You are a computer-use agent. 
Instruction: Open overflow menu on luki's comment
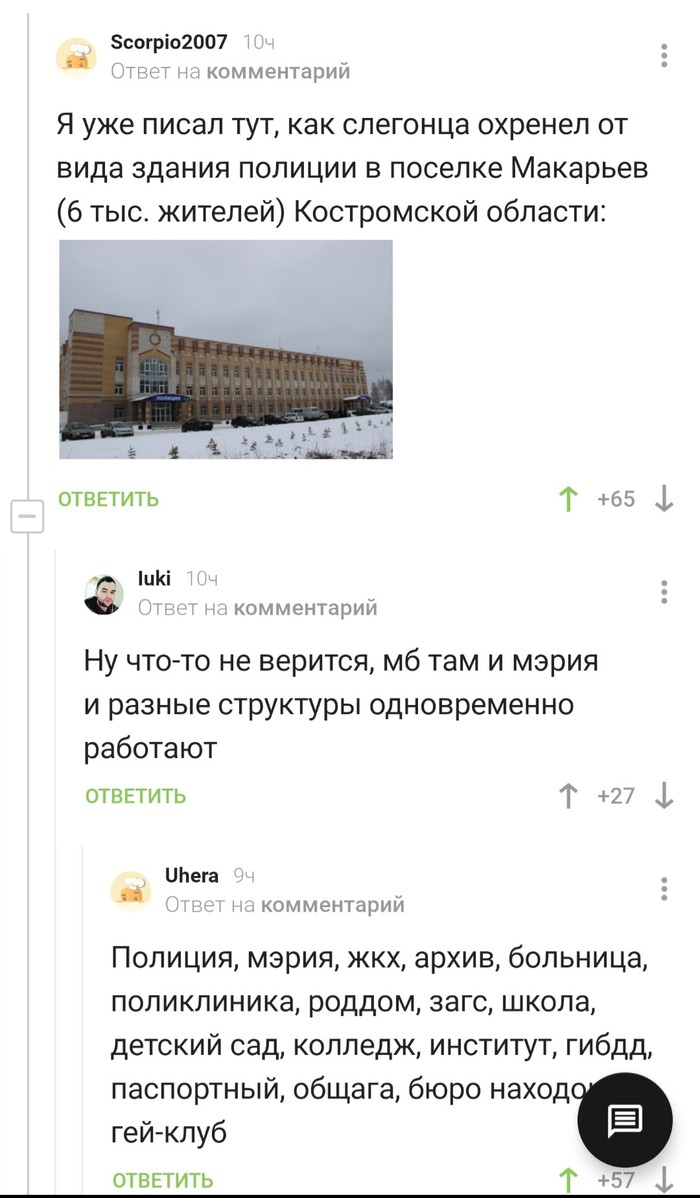pyautogui.click(x=664, y=591)
